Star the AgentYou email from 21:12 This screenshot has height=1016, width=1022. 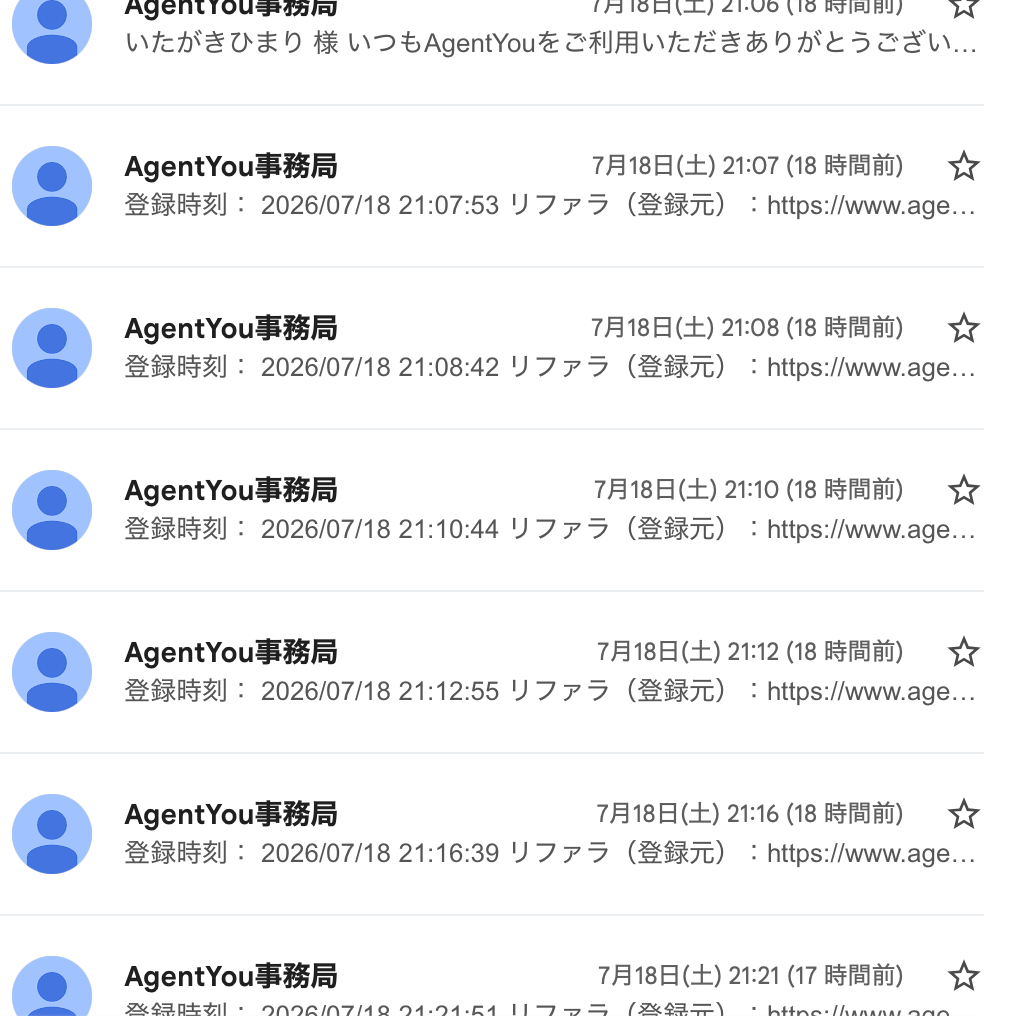tap(963, 652)
